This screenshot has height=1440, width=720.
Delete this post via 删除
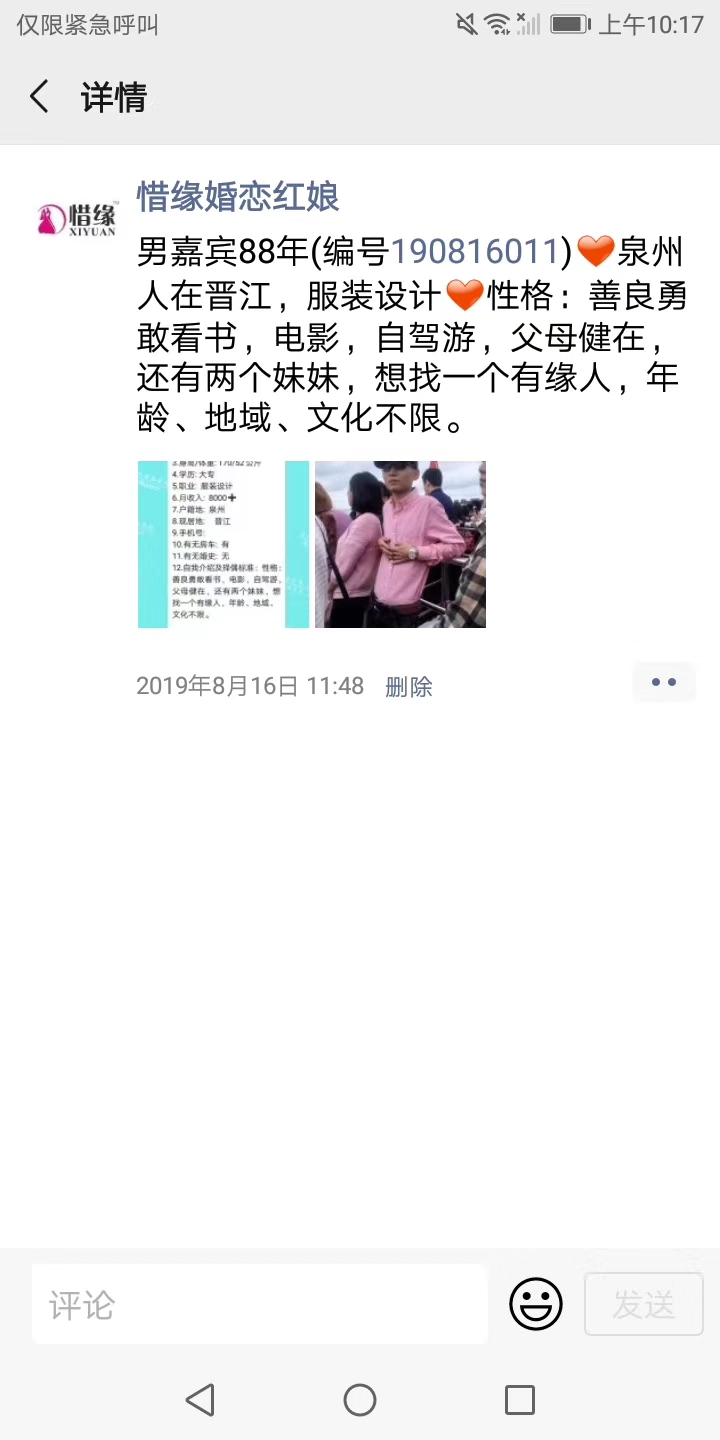(408, 687)
